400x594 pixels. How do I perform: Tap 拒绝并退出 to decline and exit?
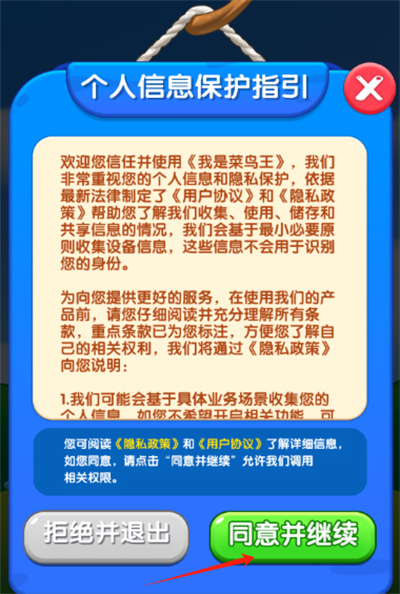[106, 537]
